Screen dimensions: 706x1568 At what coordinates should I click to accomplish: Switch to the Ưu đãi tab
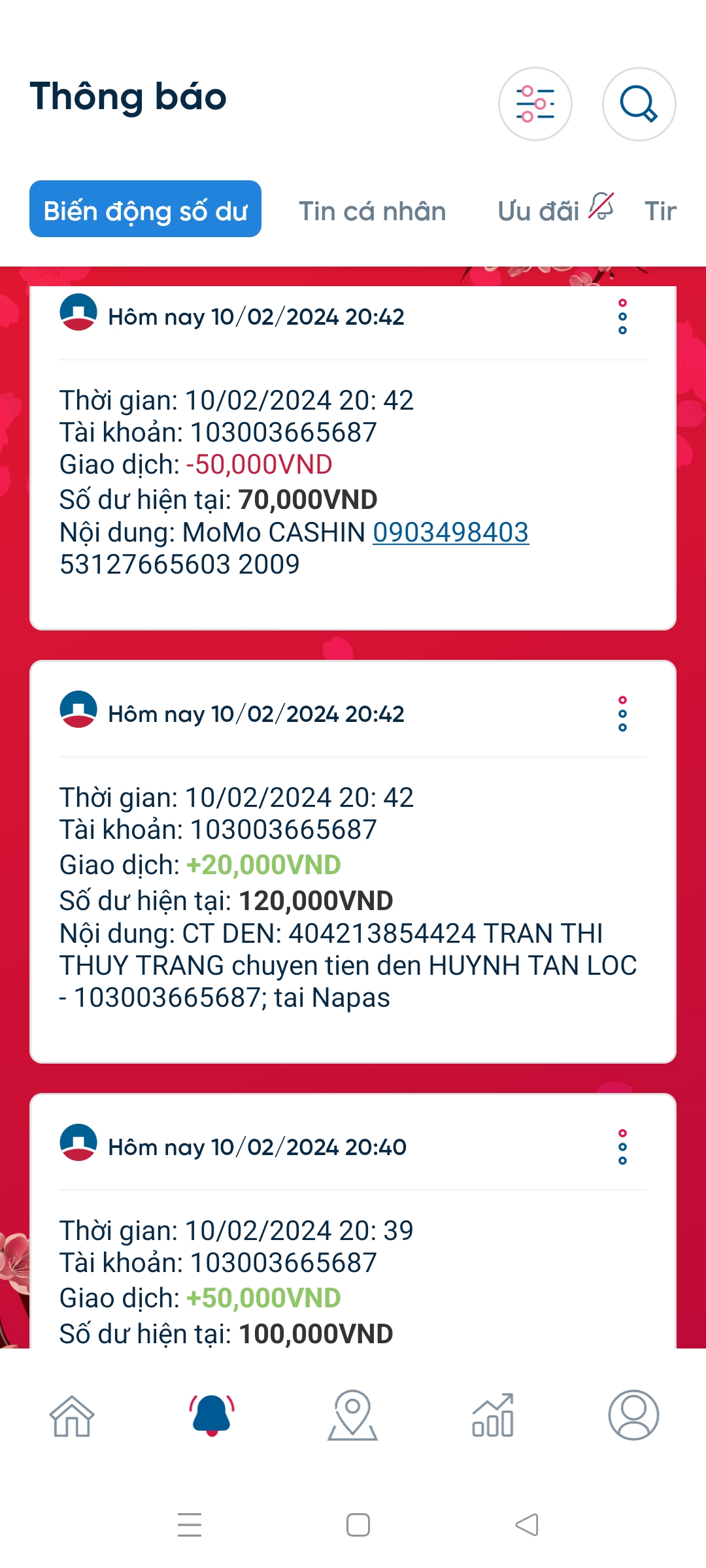539,211
